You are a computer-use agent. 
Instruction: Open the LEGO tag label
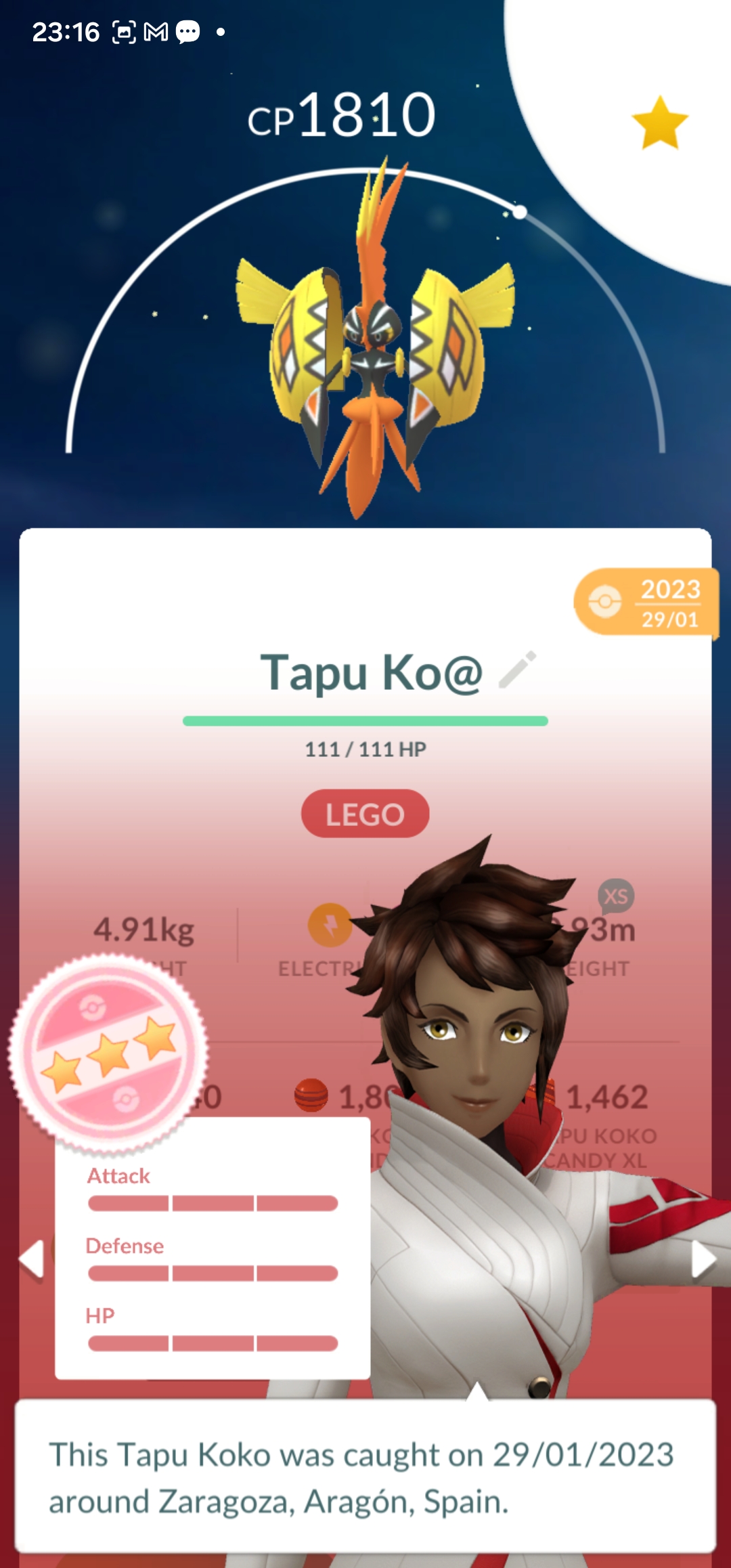coord(365,814)
